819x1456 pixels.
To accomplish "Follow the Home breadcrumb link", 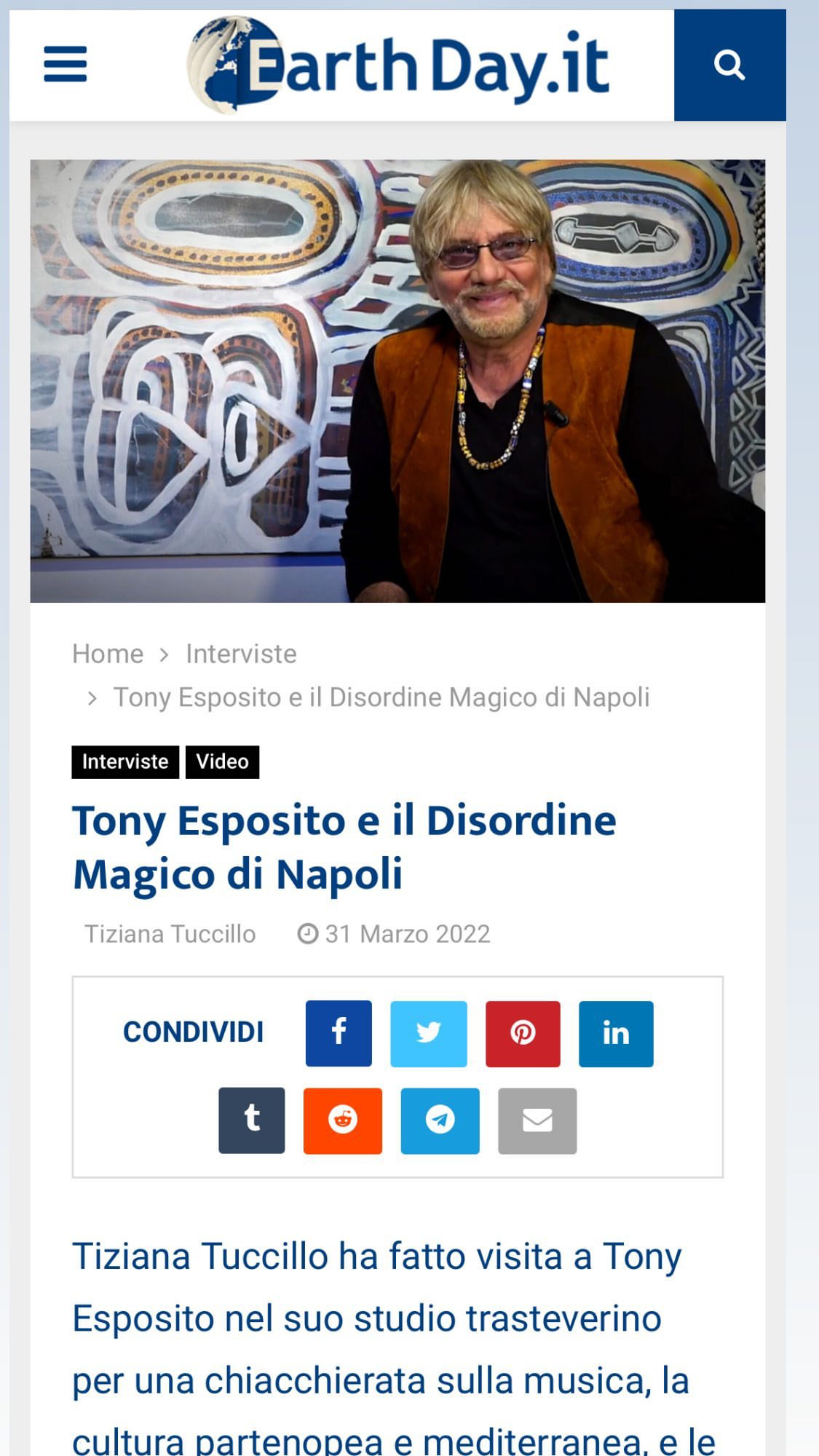I will [108, 654].
